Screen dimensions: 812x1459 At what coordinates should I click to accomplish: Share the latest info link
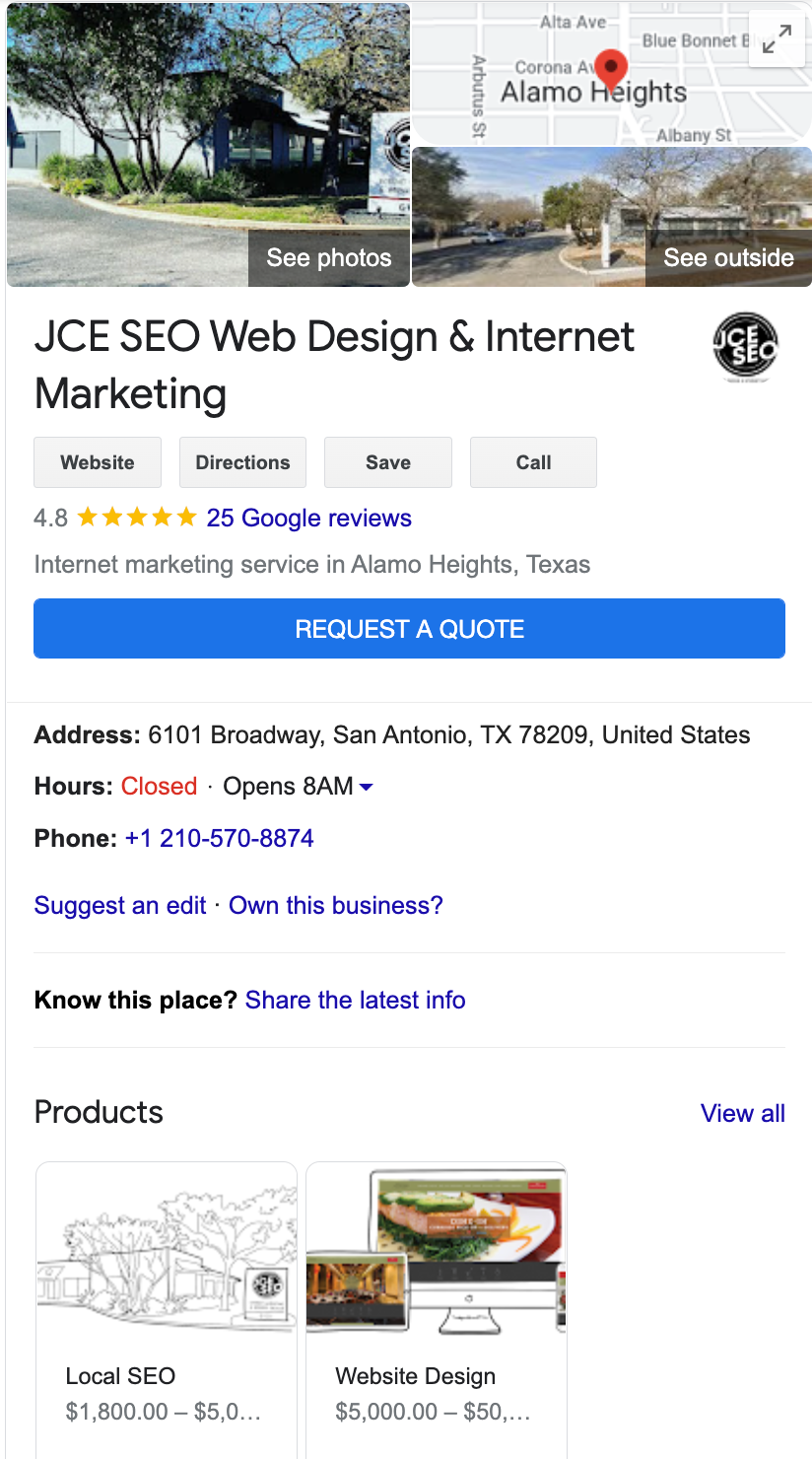pos(355,1001)
